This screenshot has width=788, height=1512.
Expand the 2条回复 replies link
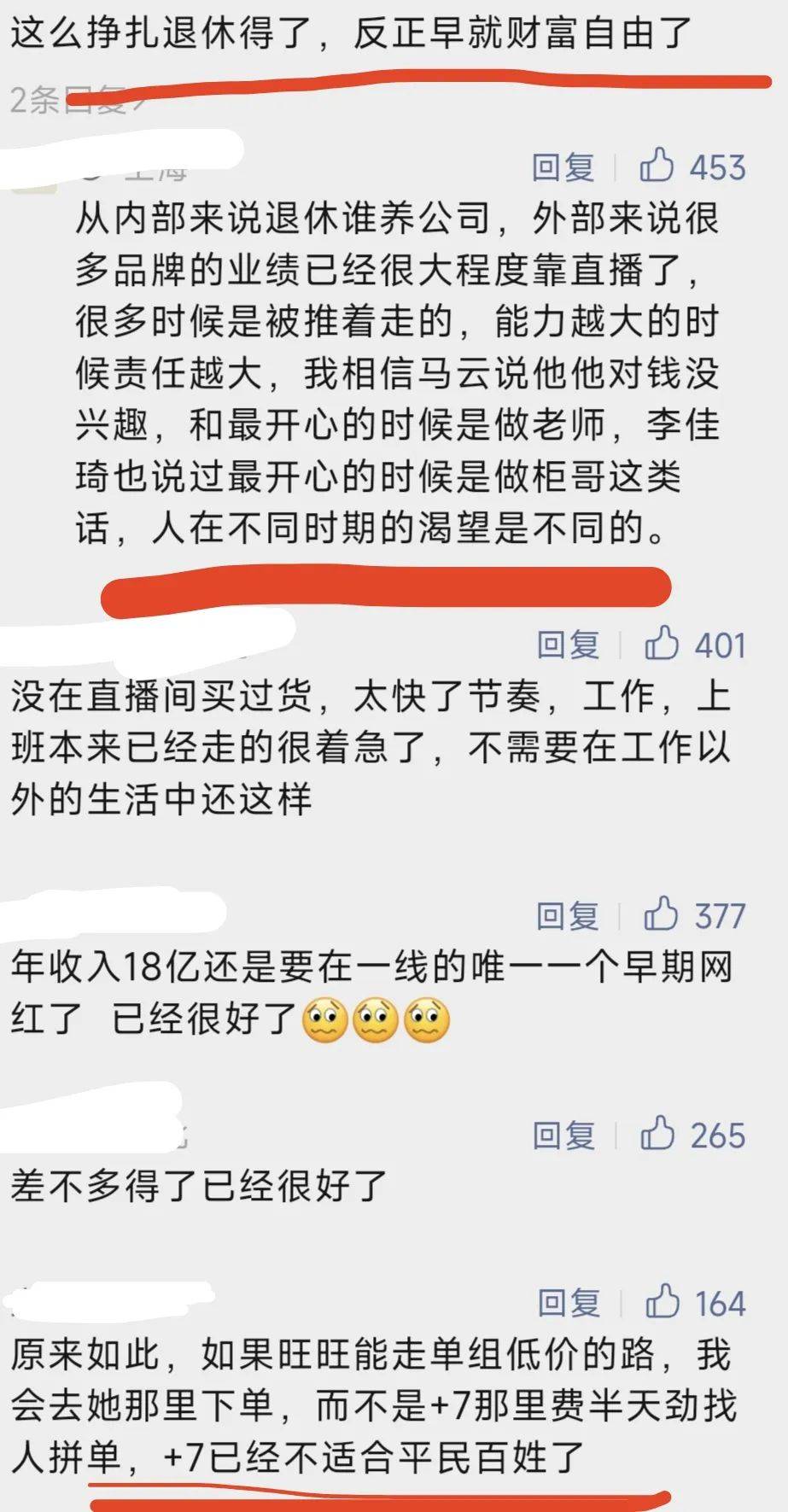77,101
